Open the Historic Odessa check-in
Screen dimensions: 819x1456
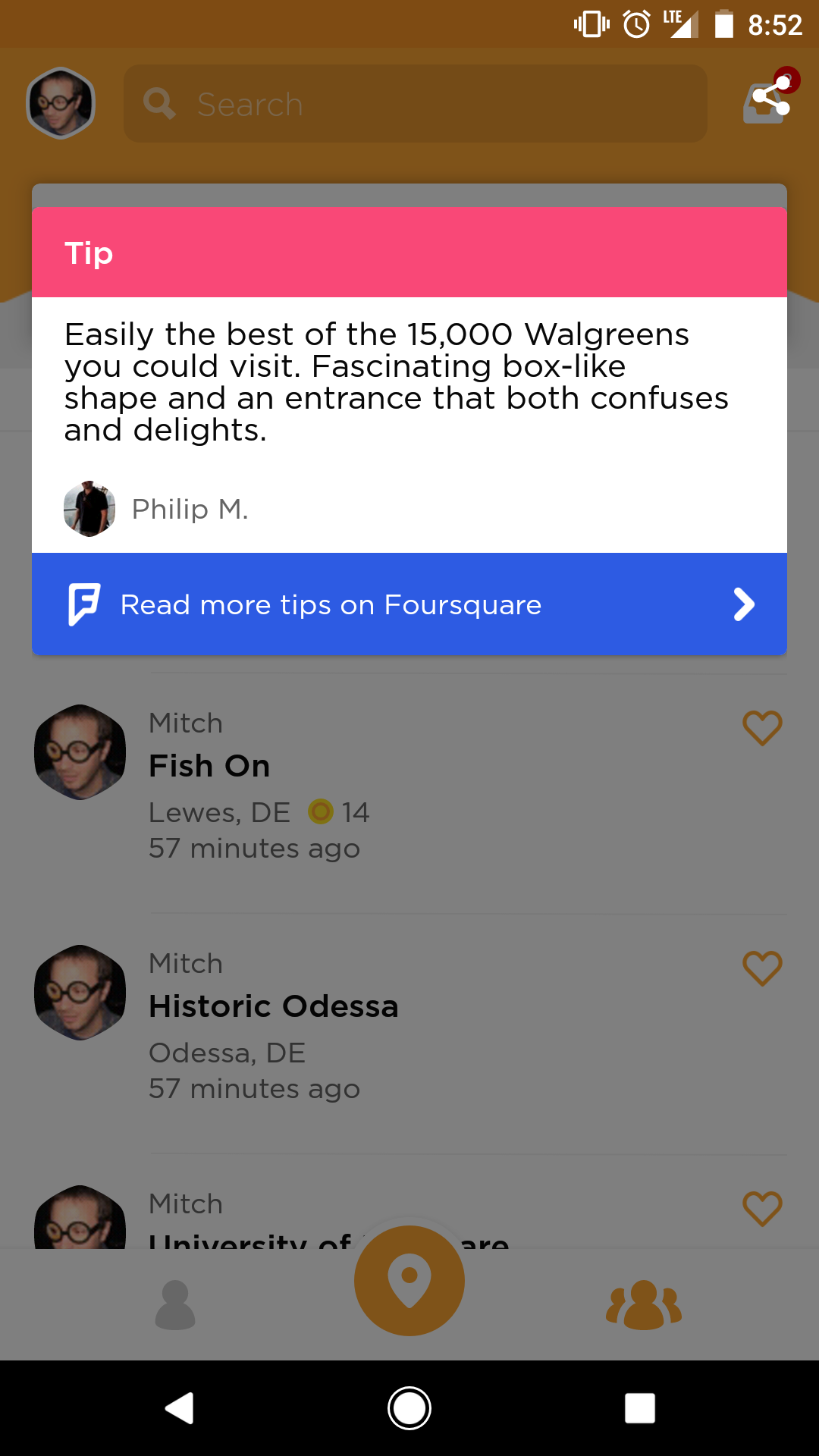click(x=273, y=1006)
